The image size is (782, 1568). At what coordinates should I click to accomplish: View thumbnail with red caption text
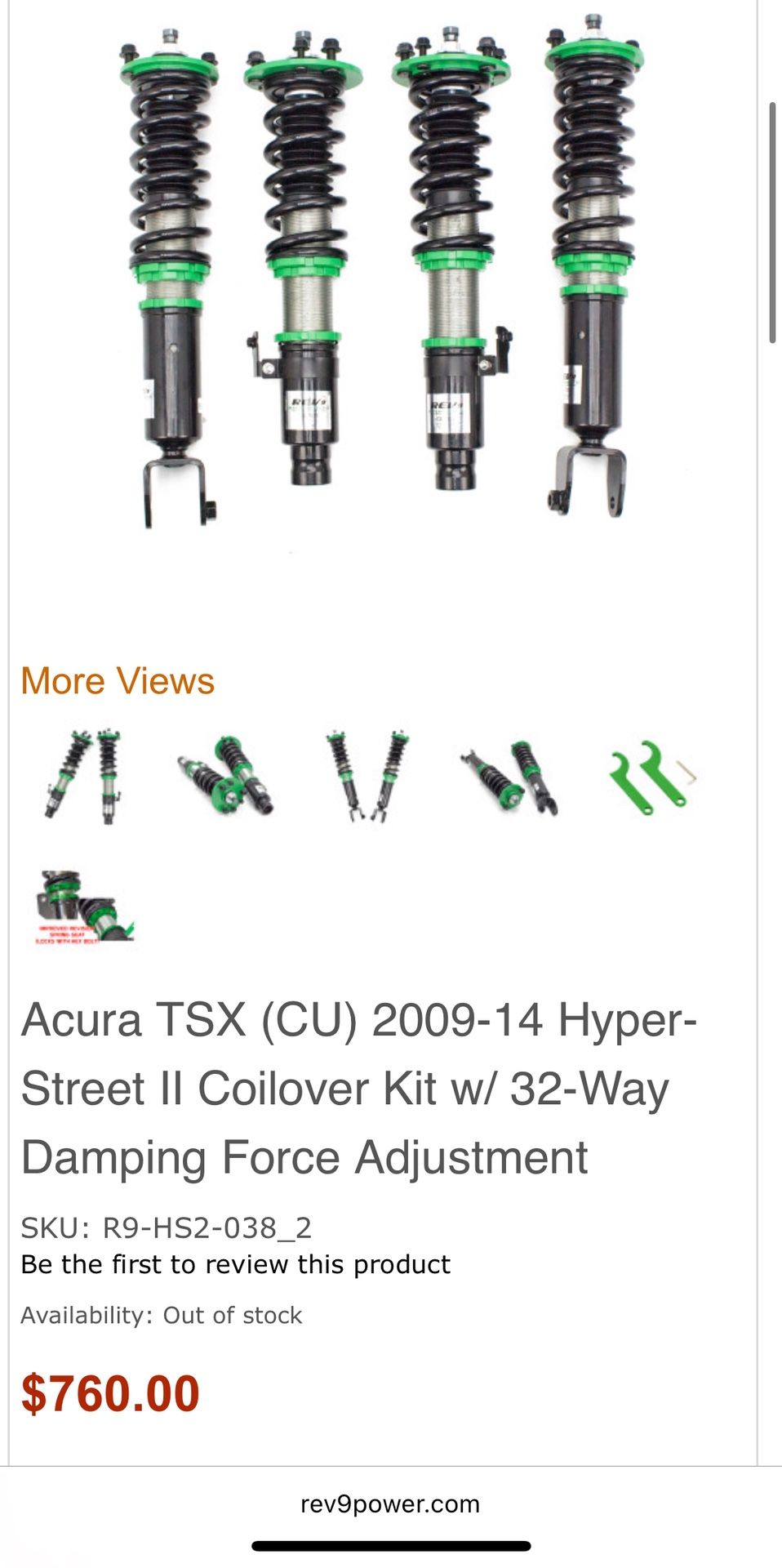[x=84, y=907]
